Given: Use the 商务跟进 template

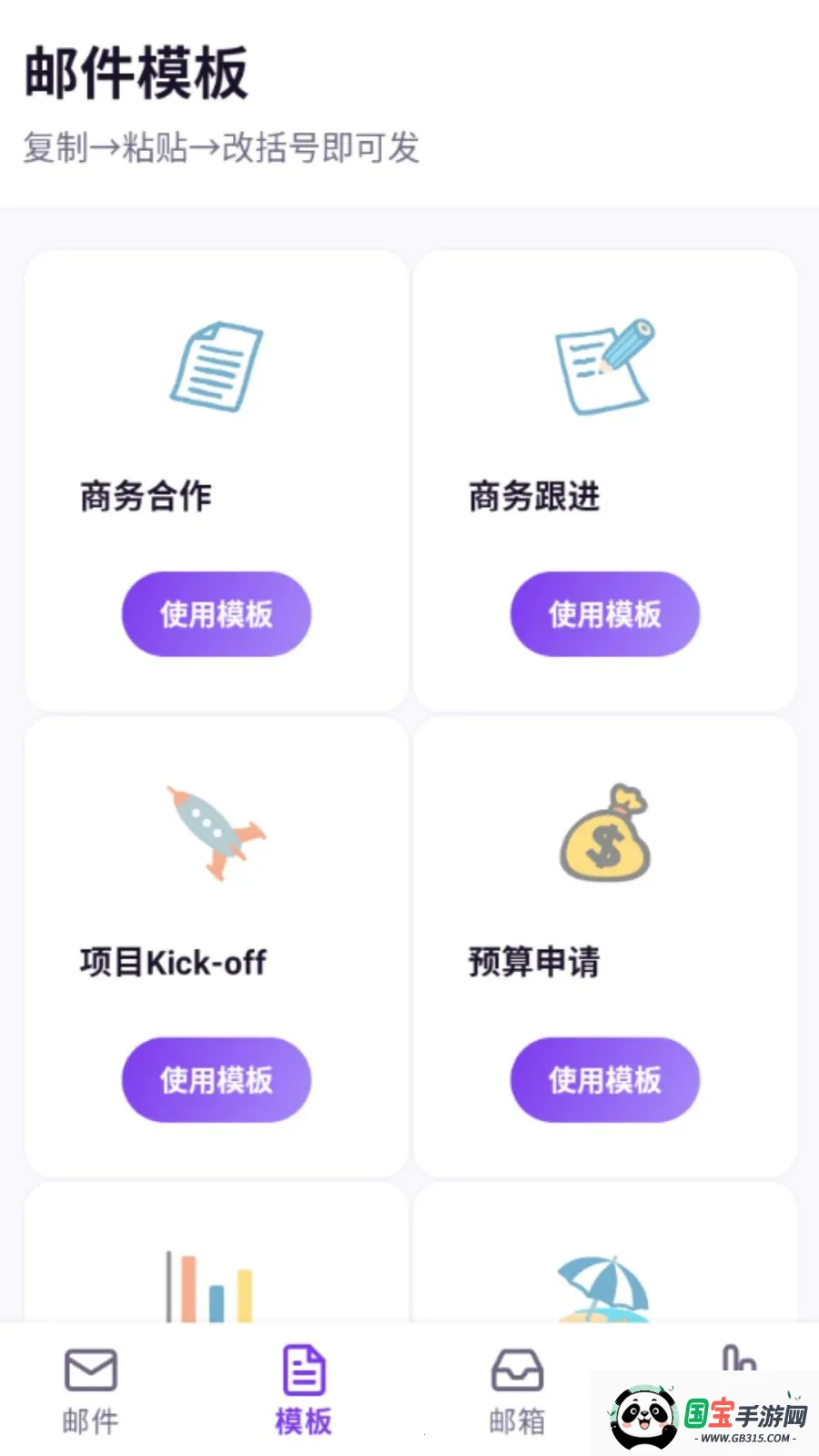Looking at the screenshot, I should [x=605, y=614].
